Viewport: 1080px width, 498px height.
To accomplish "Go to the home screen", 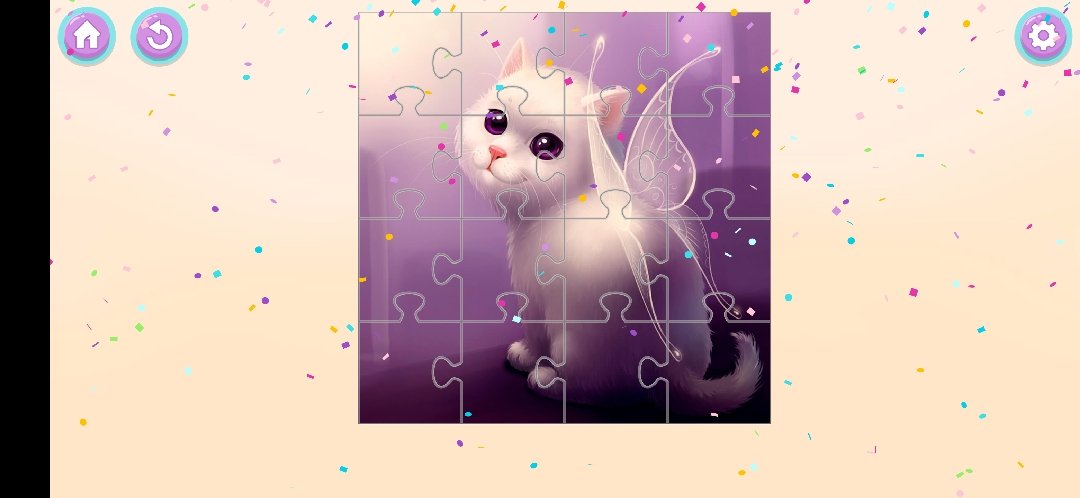I will point(87,36).
